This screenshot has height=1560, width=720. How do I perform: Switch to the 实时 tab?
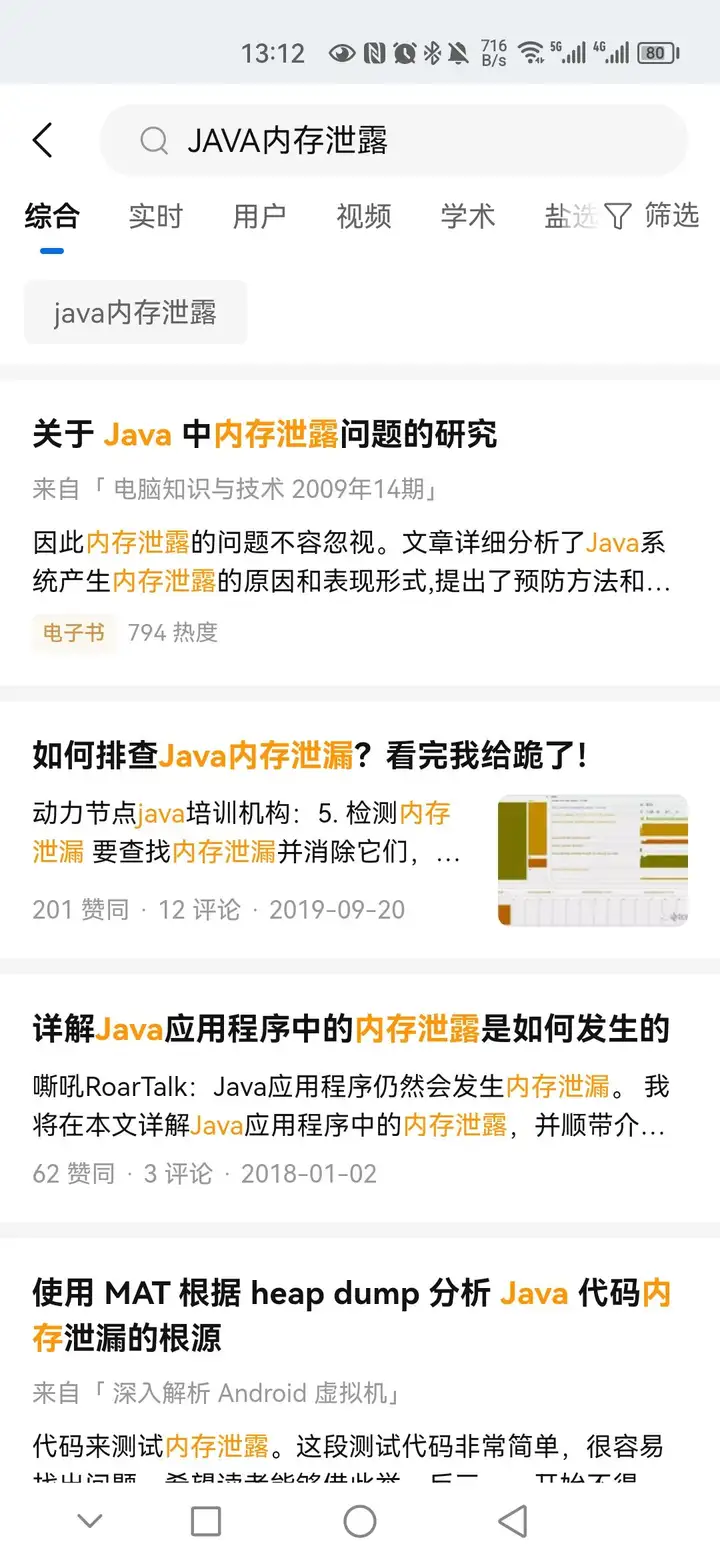[155, 216]
